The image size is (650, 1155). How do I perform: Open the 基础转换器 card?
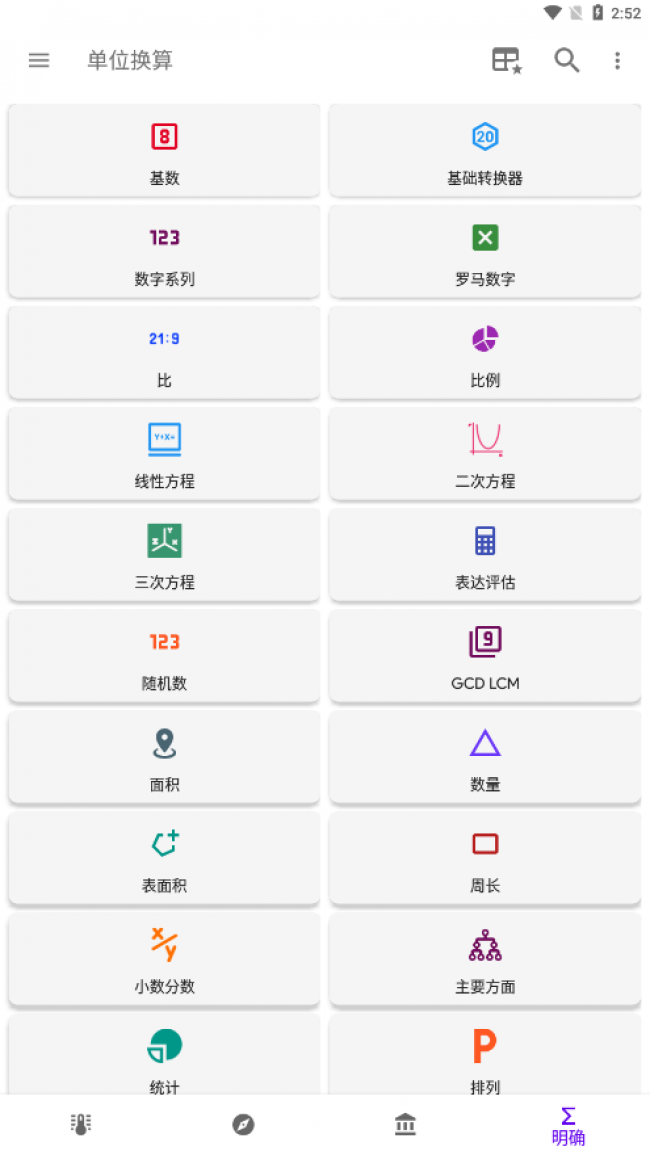click(485, 151)
